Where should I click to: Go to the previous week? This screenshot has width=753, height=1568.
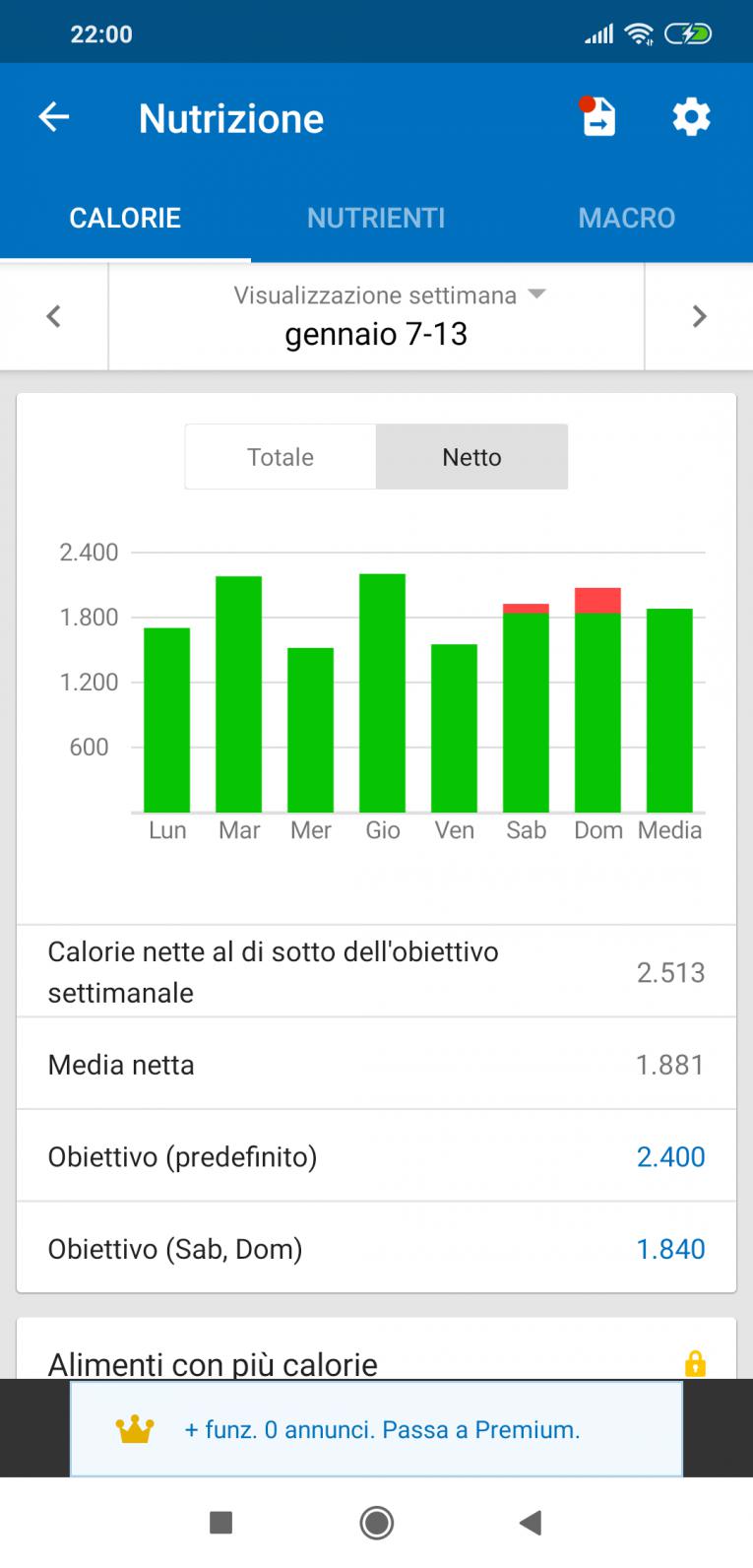(54, 316)
